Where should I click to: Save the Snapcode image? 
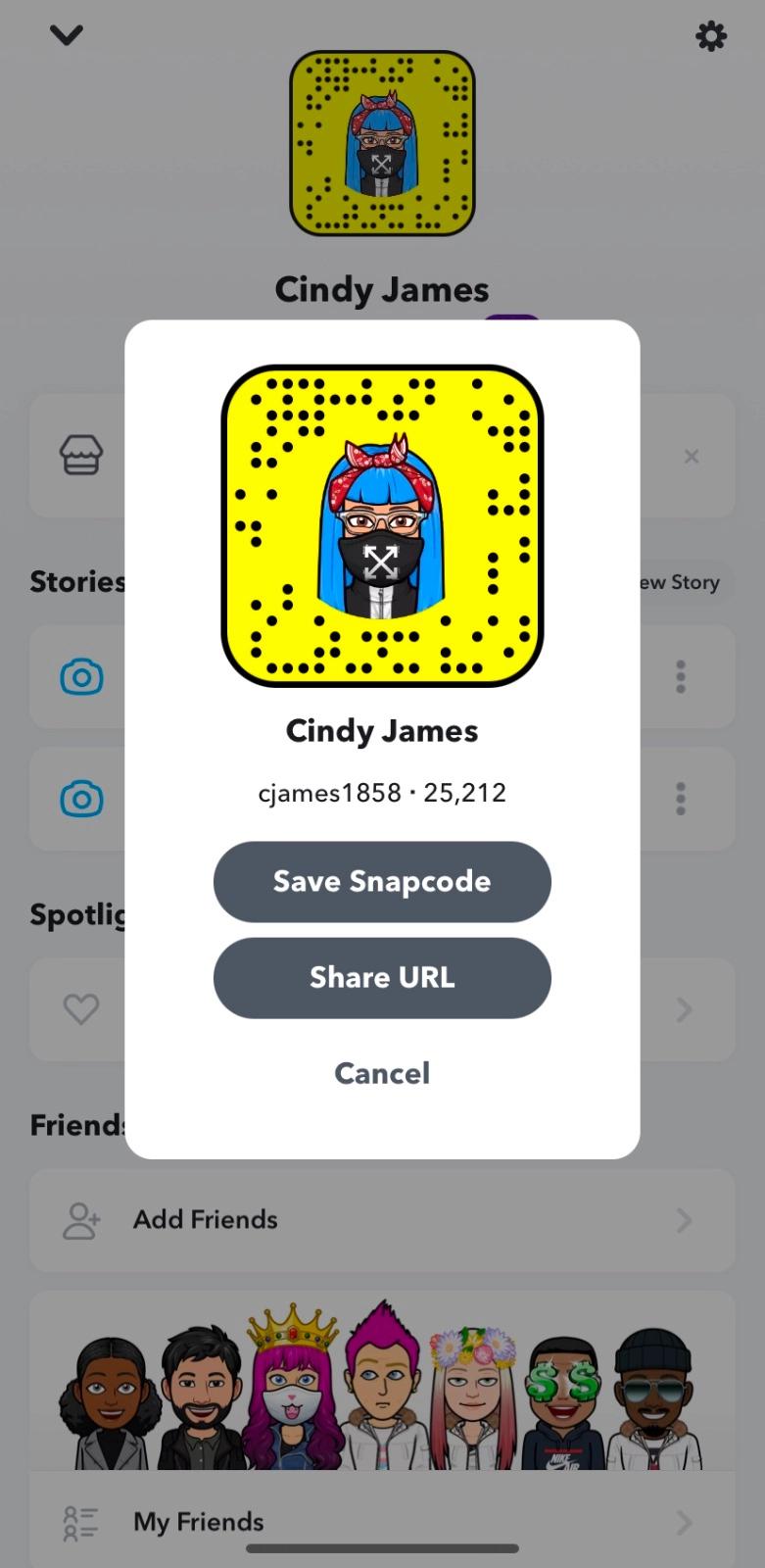click(382, 881)
